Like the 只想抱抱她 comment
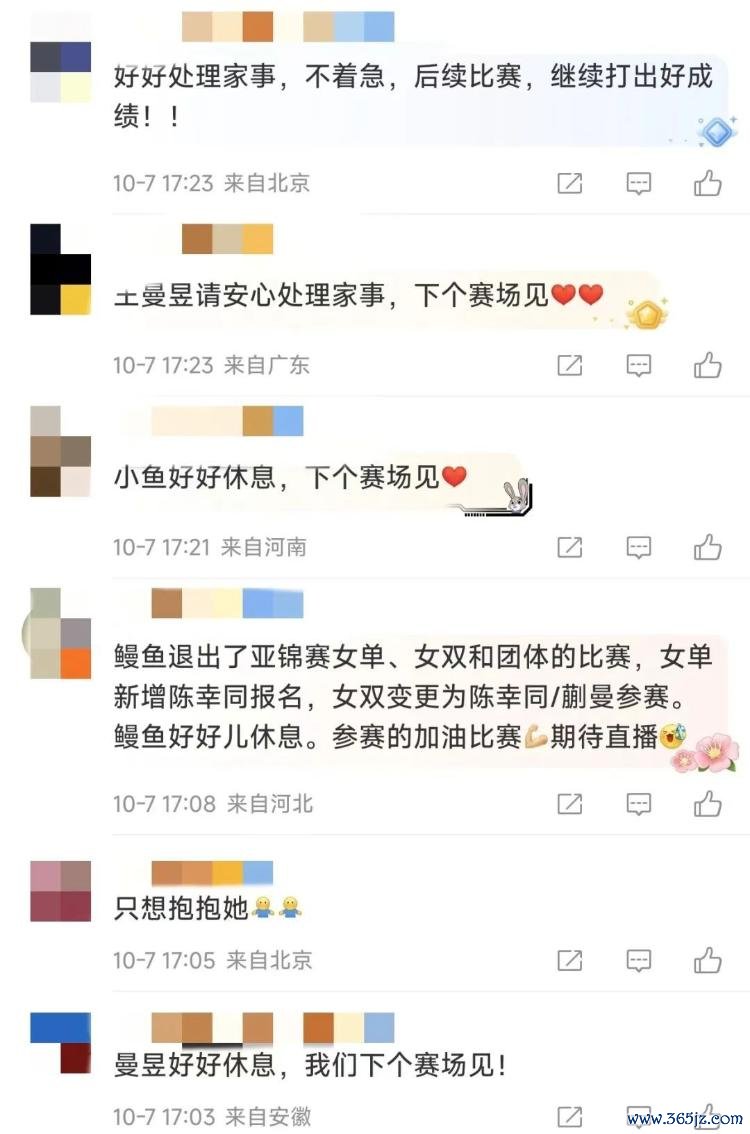 pos(708,960)
